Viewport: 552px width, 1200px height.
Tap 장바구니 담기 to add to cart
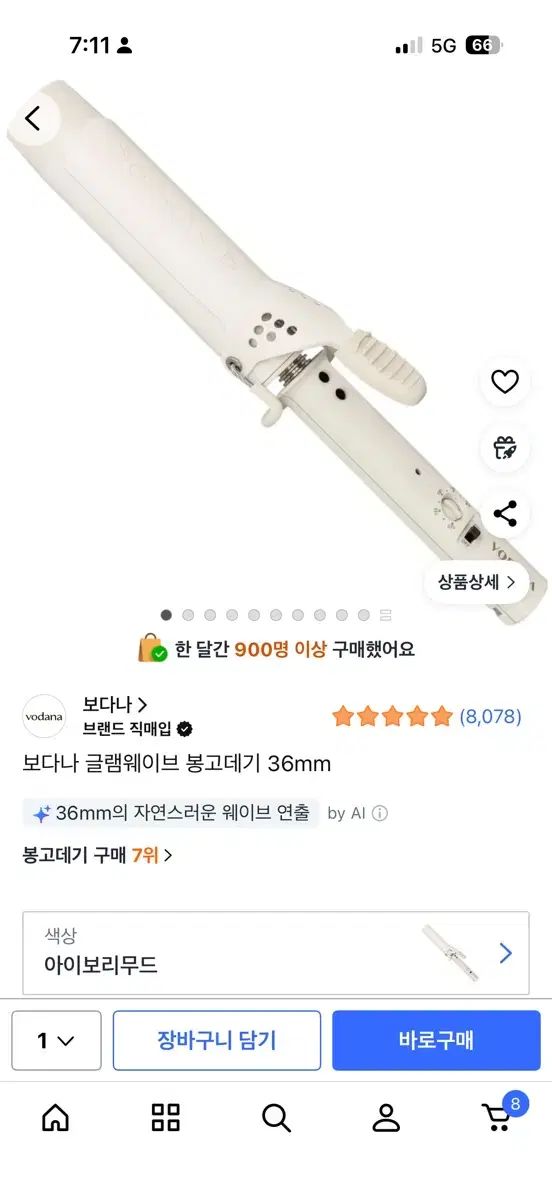(217, 1040)
